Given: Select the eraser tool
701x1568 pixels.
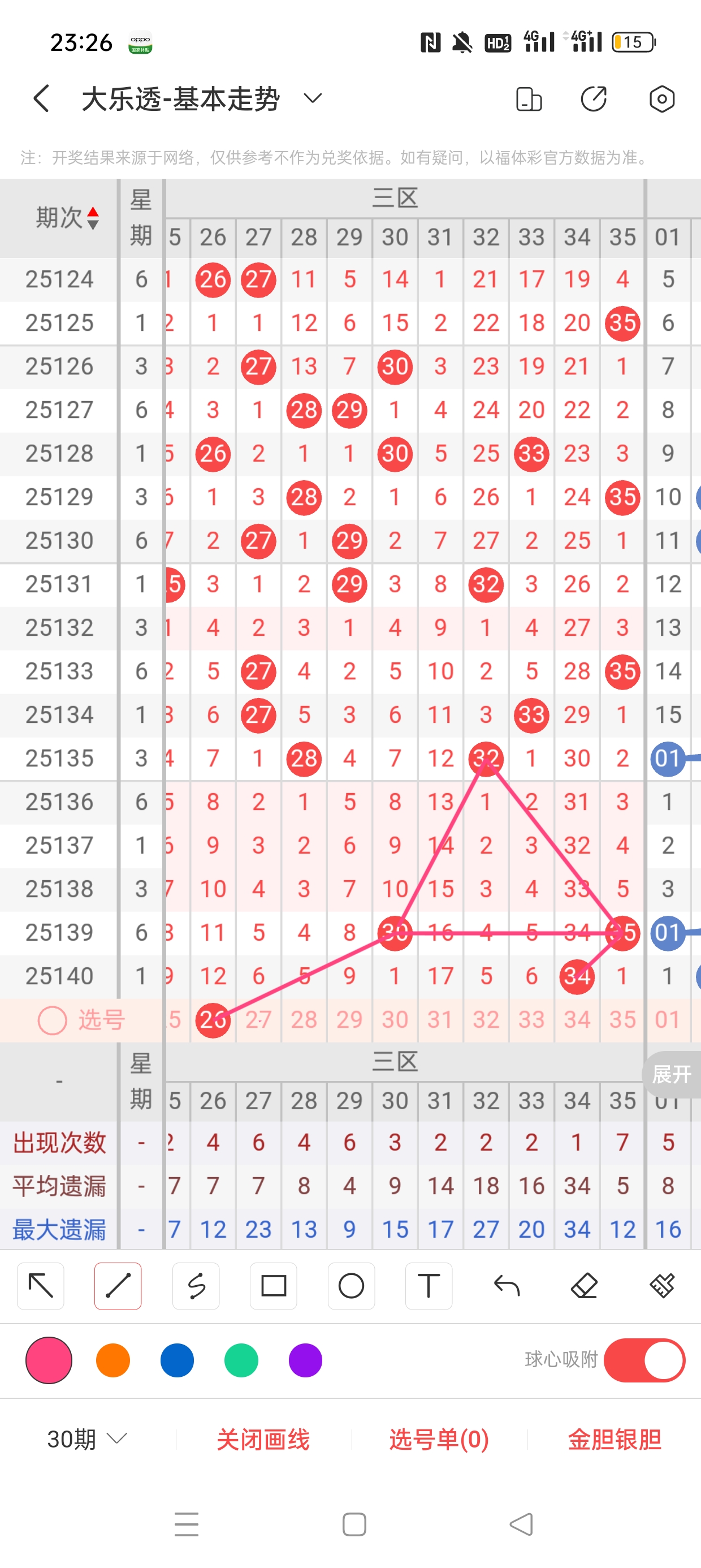Looking at the screenshot, I should [x=584, y=1286].
